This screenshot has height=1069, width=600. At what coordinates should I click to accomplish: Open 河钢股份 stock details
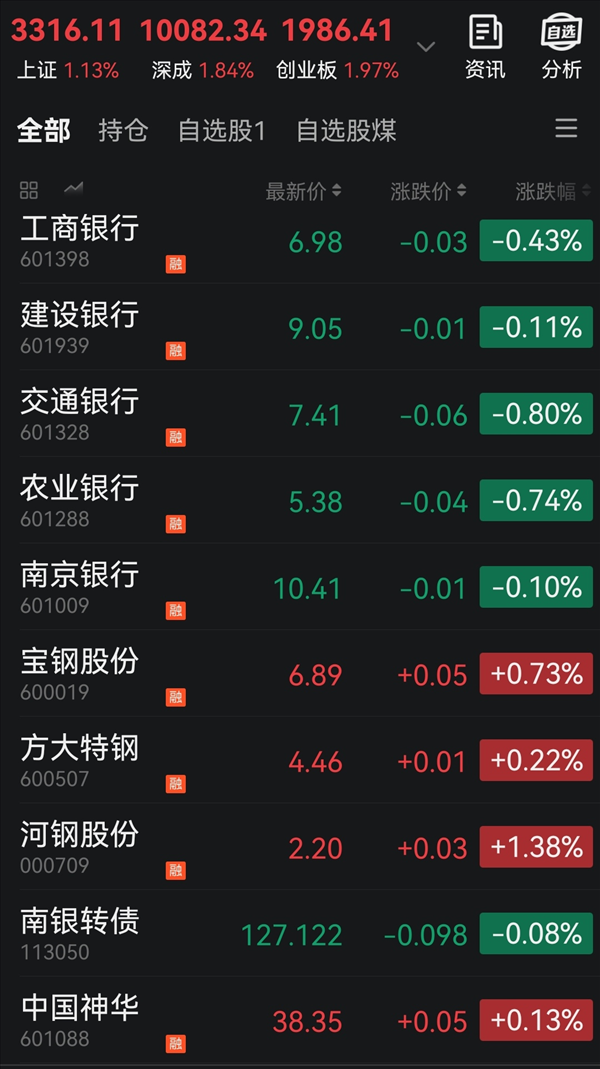pos(300,847)
